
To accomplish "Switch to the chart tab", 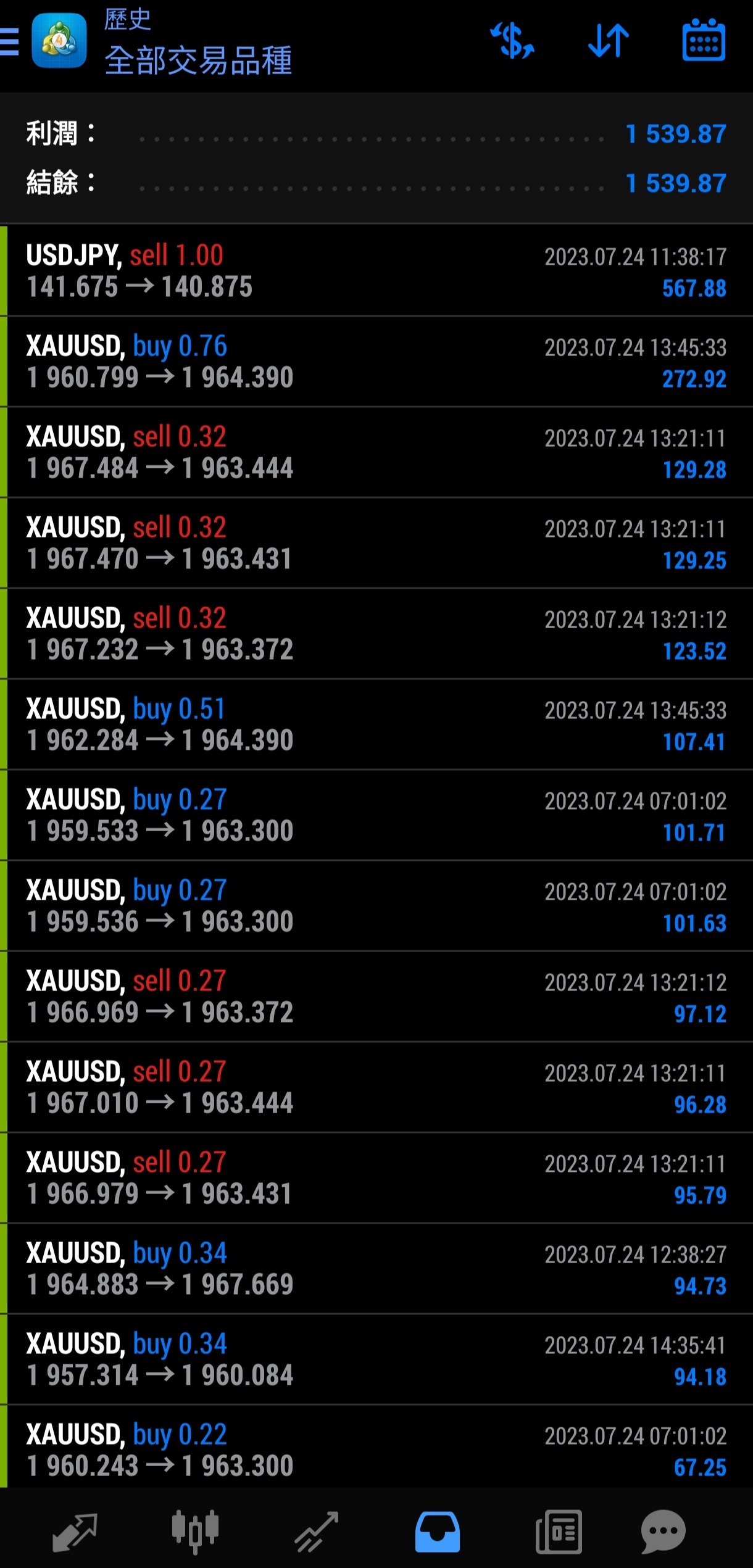I will click(x=195, y=1532).
